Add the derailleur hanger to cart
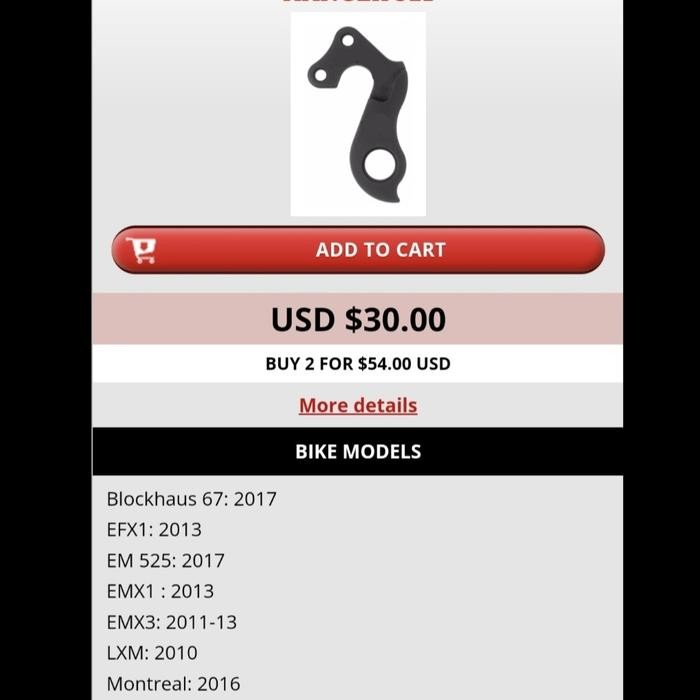 pyautogui.click(x=358, y=250)
